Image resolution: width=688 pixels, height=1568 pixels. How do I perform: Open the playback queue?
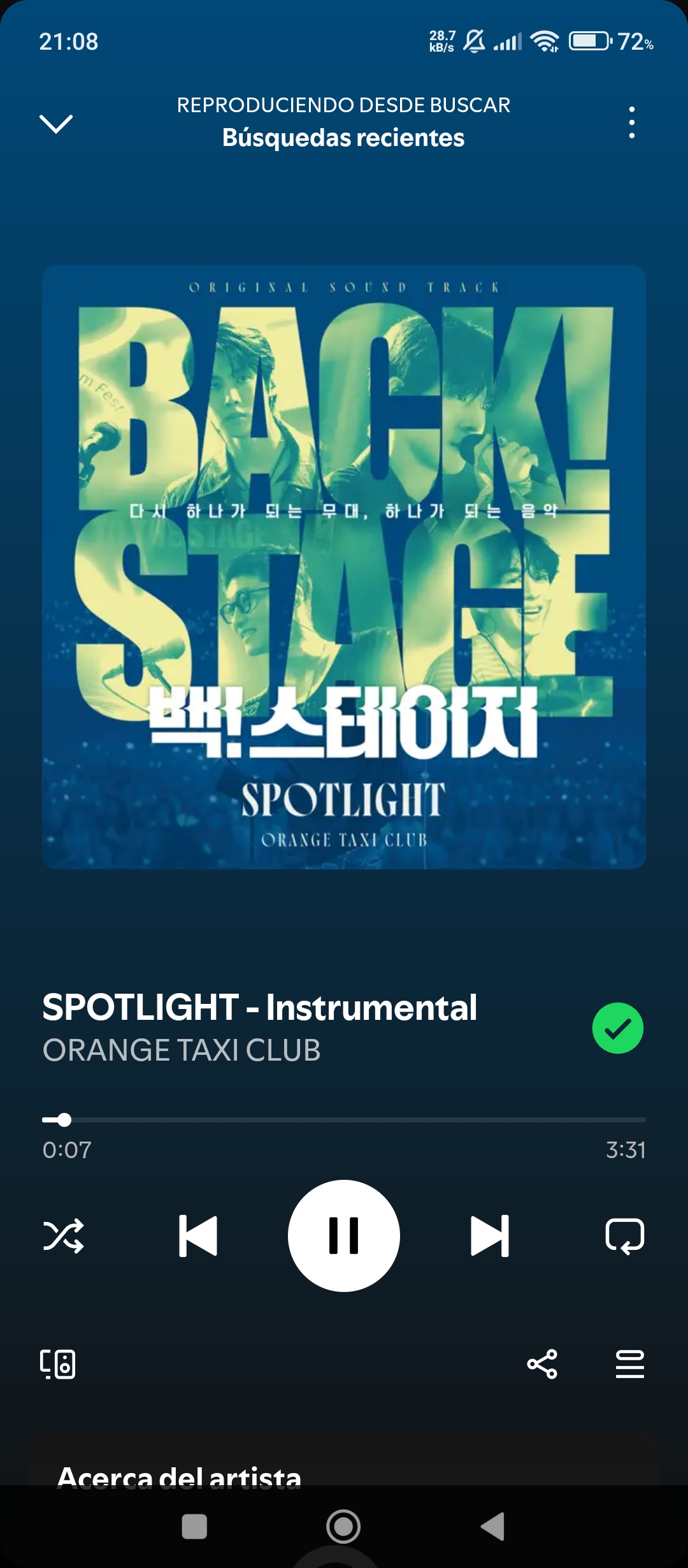629,1364
